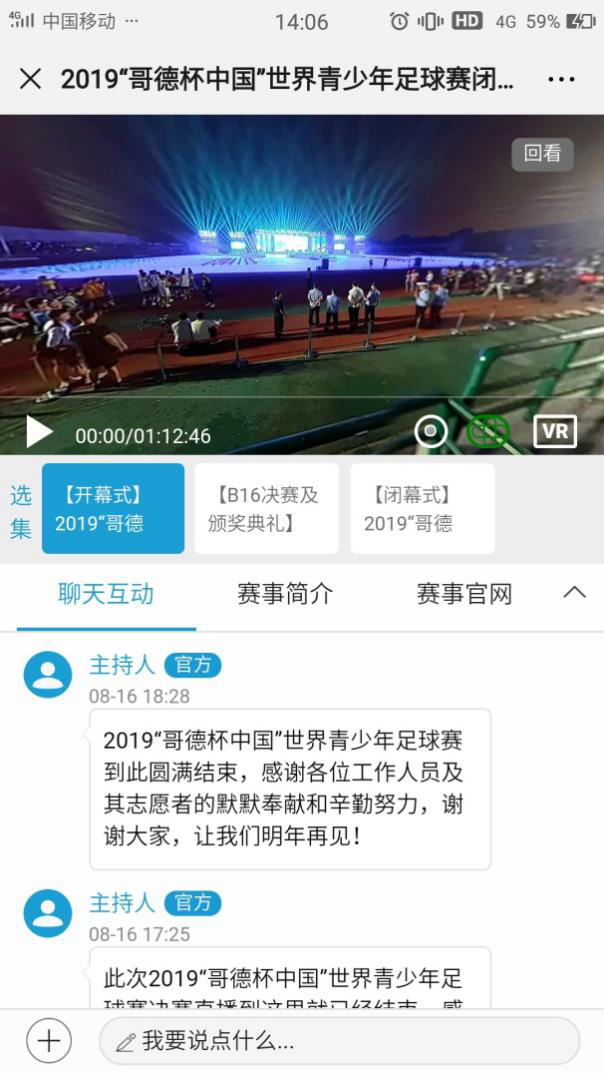This screenshot has width=604, height=1073.
Task: Switch to the 赛事简介 tab
Action: pyautogui.click(x=285, y=593)
